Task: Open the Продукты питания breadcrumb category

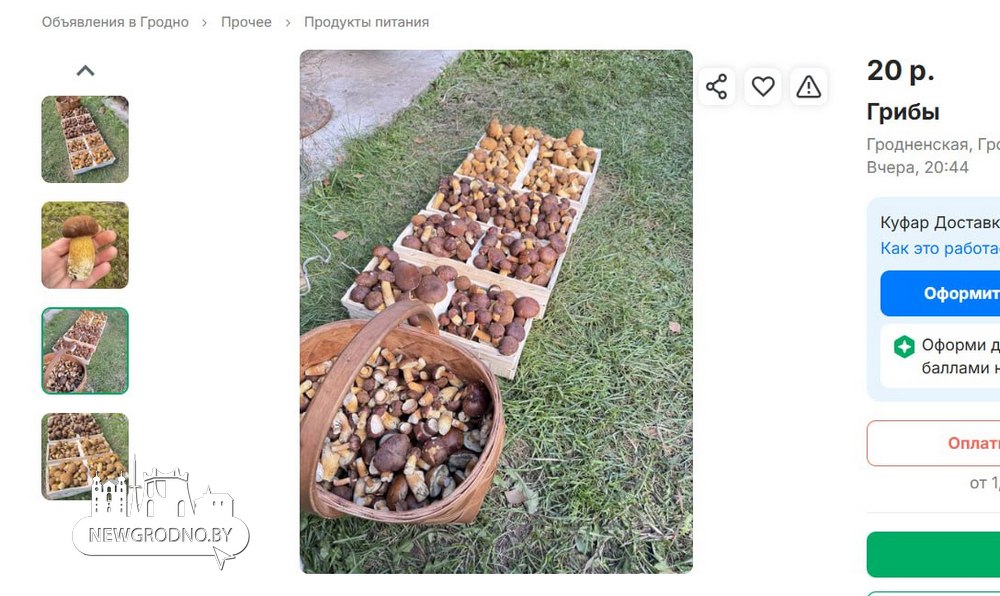Action: [366, 22]
